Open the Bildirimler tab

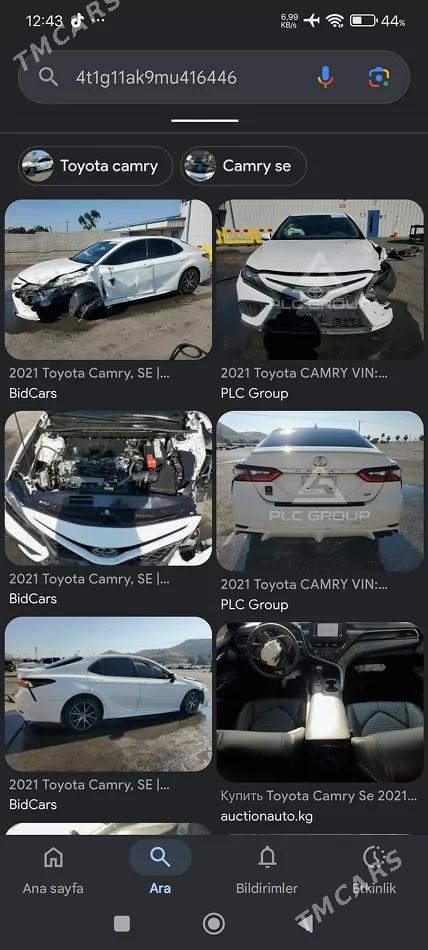(267, 869)
